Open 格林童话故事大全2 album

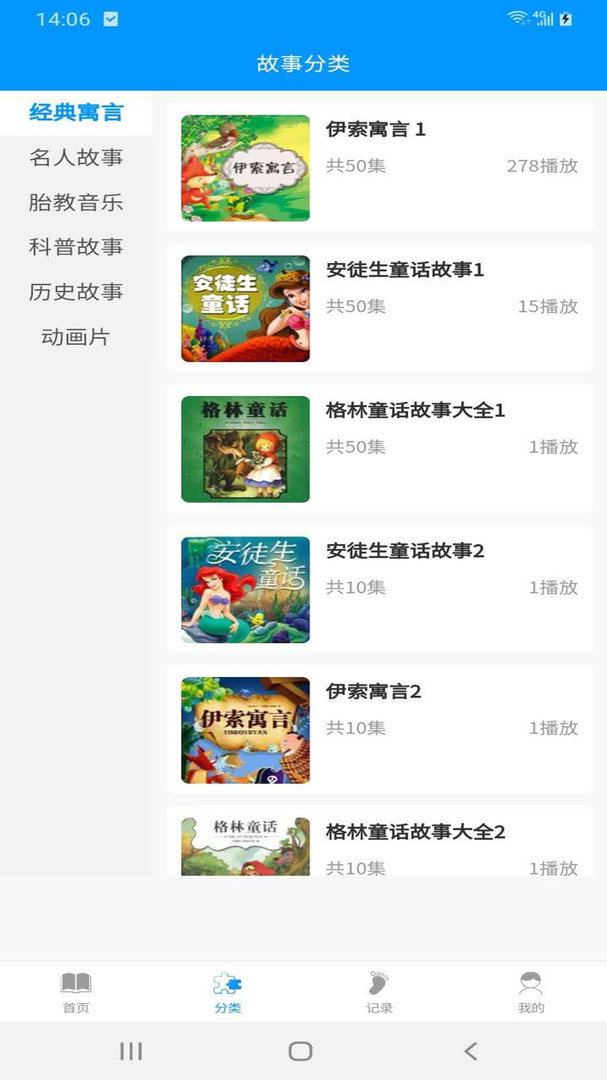pos(379,843)
